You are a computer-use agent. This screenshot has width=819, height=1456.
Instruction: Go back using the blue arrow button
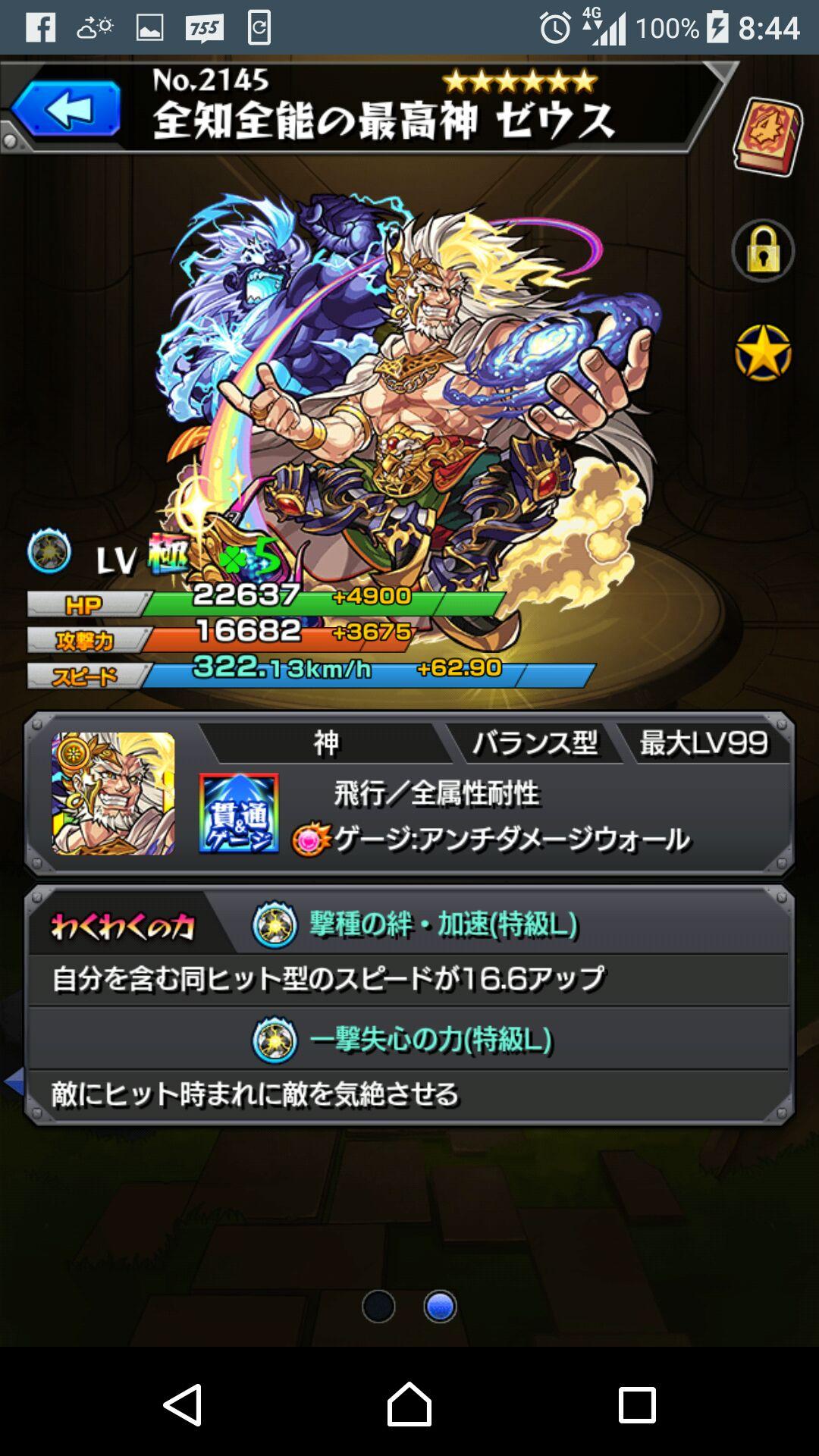pyautogui.click(x=66, y=109)
